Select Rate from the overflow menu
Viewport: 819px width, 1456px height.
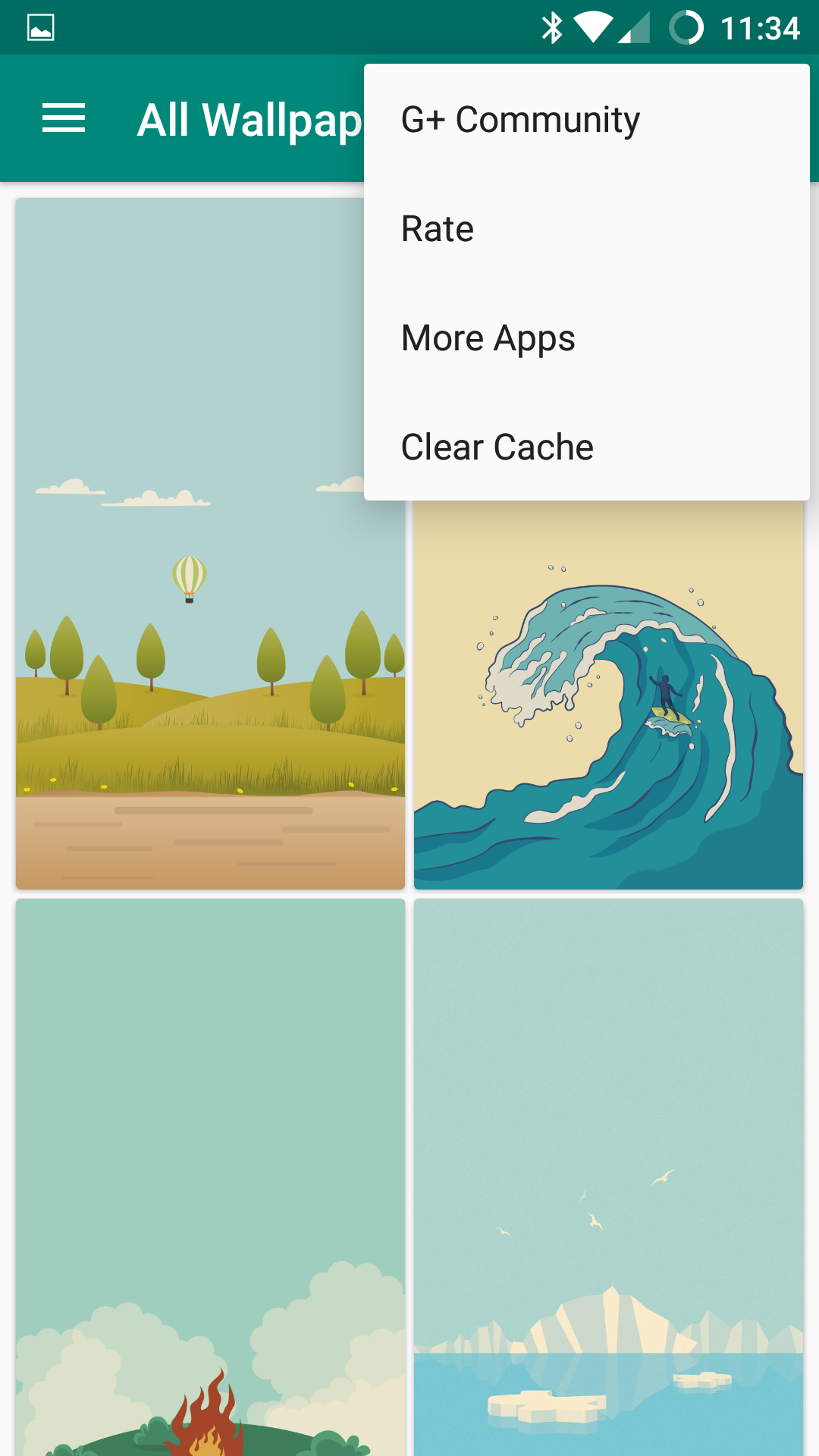tap(586, 228)
